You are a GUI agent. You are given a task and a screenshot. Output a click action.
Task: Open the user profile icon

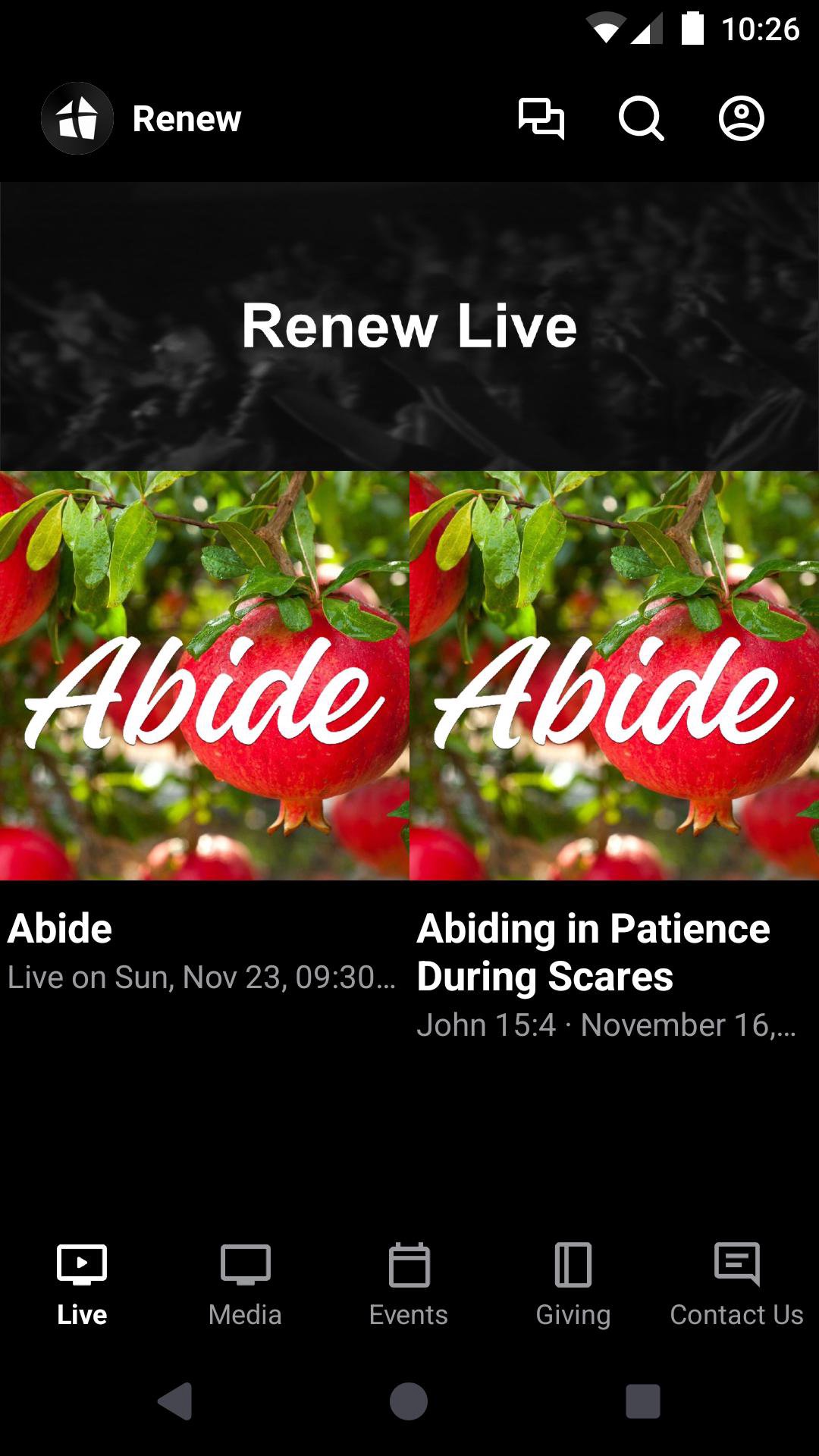(741, 119)
